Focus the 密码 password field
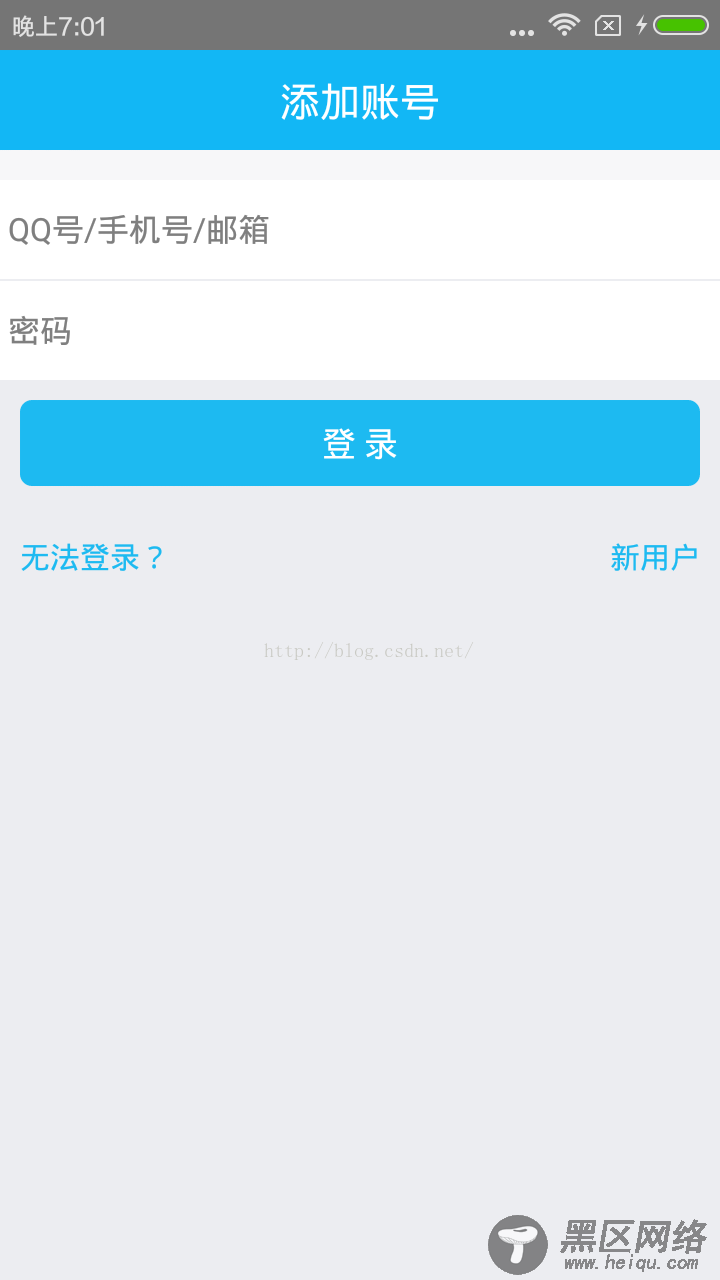The width and height of the screenshot is (720, 1280). (x=360, y=331)
